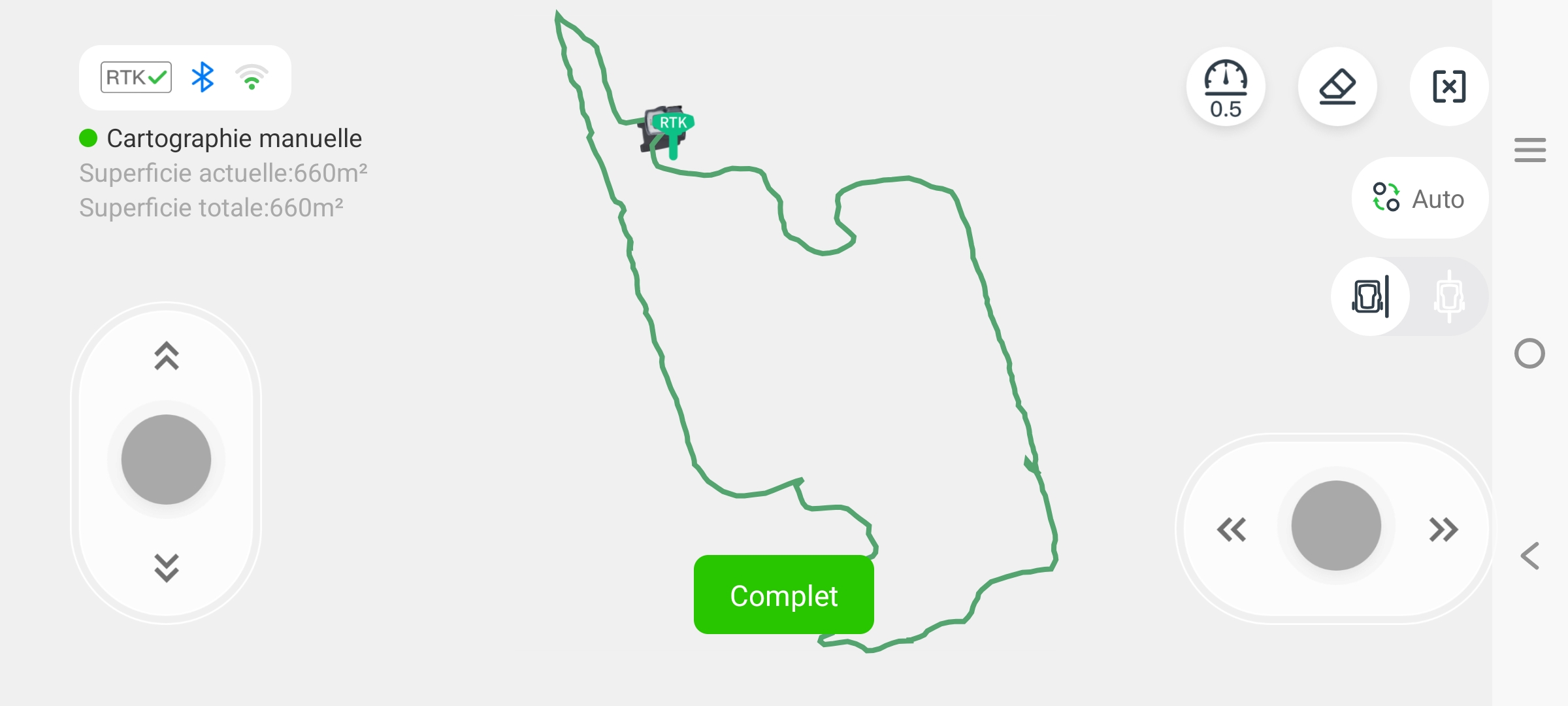Tap the forward double-arrow on the left joystick

[167, 356]
